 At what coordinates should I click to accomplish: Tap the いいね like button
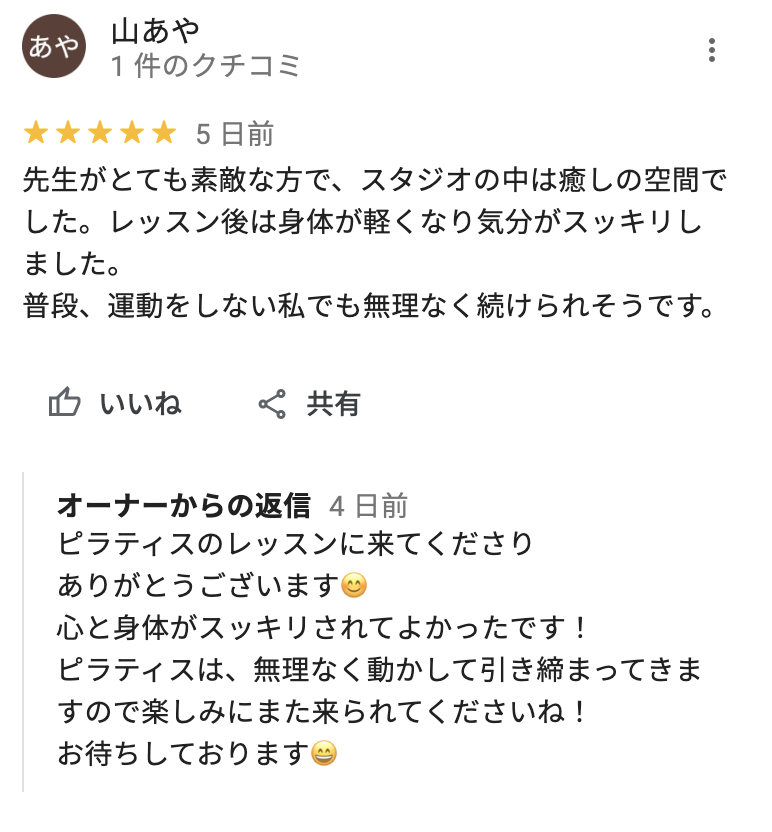[x=115, y=404]
